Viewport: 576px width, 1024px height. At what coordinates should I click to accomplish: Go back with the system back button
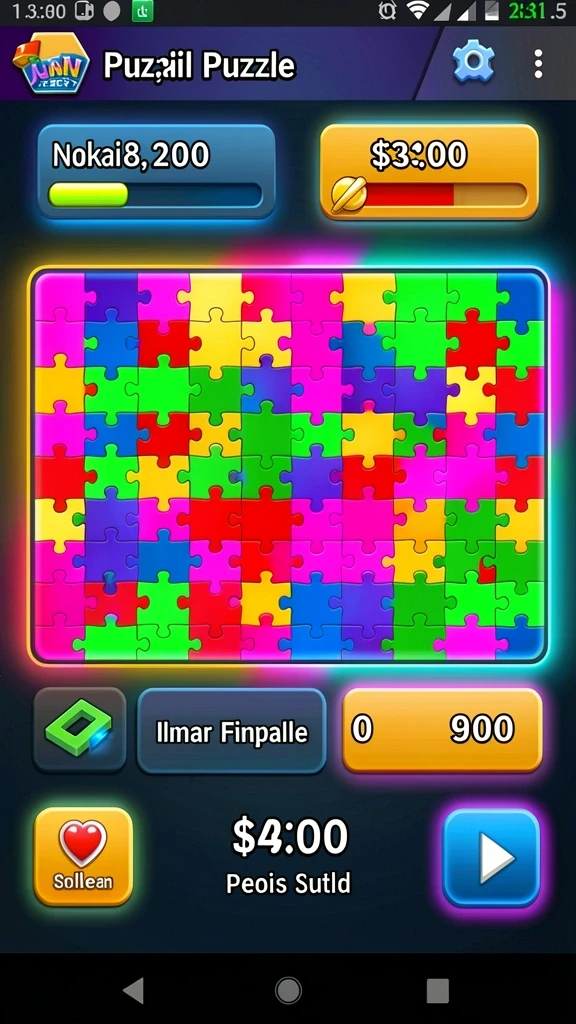click(x=134, y=991)
